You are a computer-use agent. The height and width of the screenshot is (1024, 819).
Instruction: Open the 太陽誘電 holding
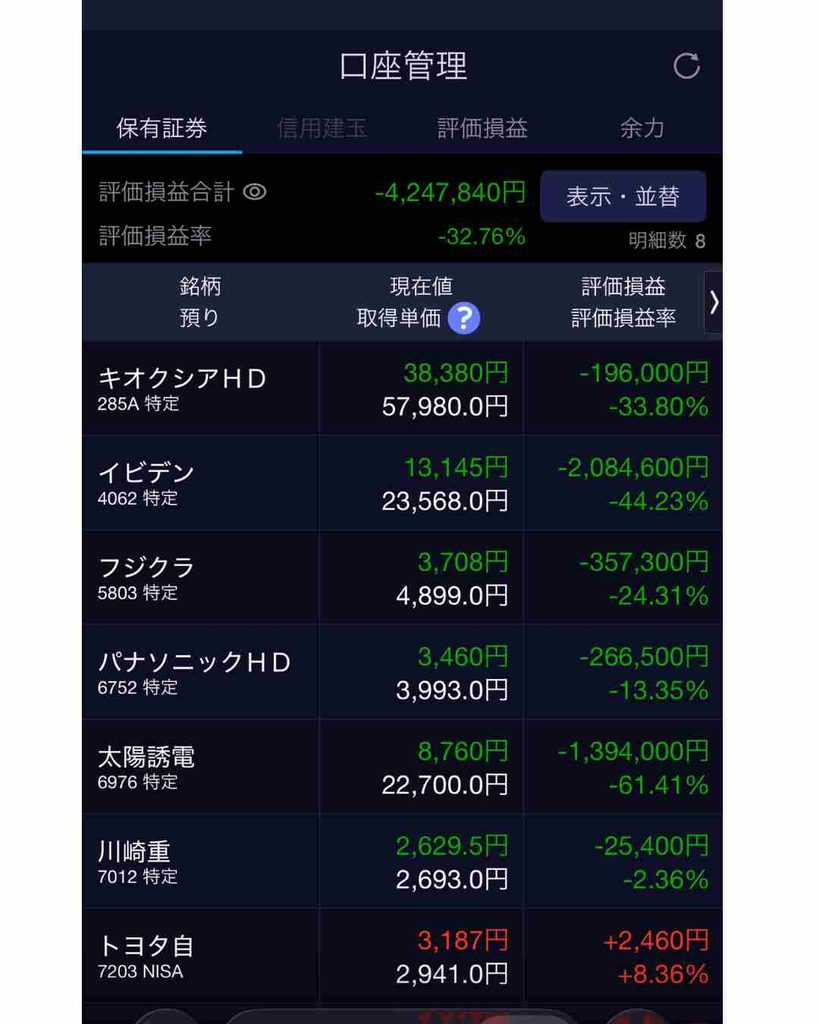coord(402,767)
